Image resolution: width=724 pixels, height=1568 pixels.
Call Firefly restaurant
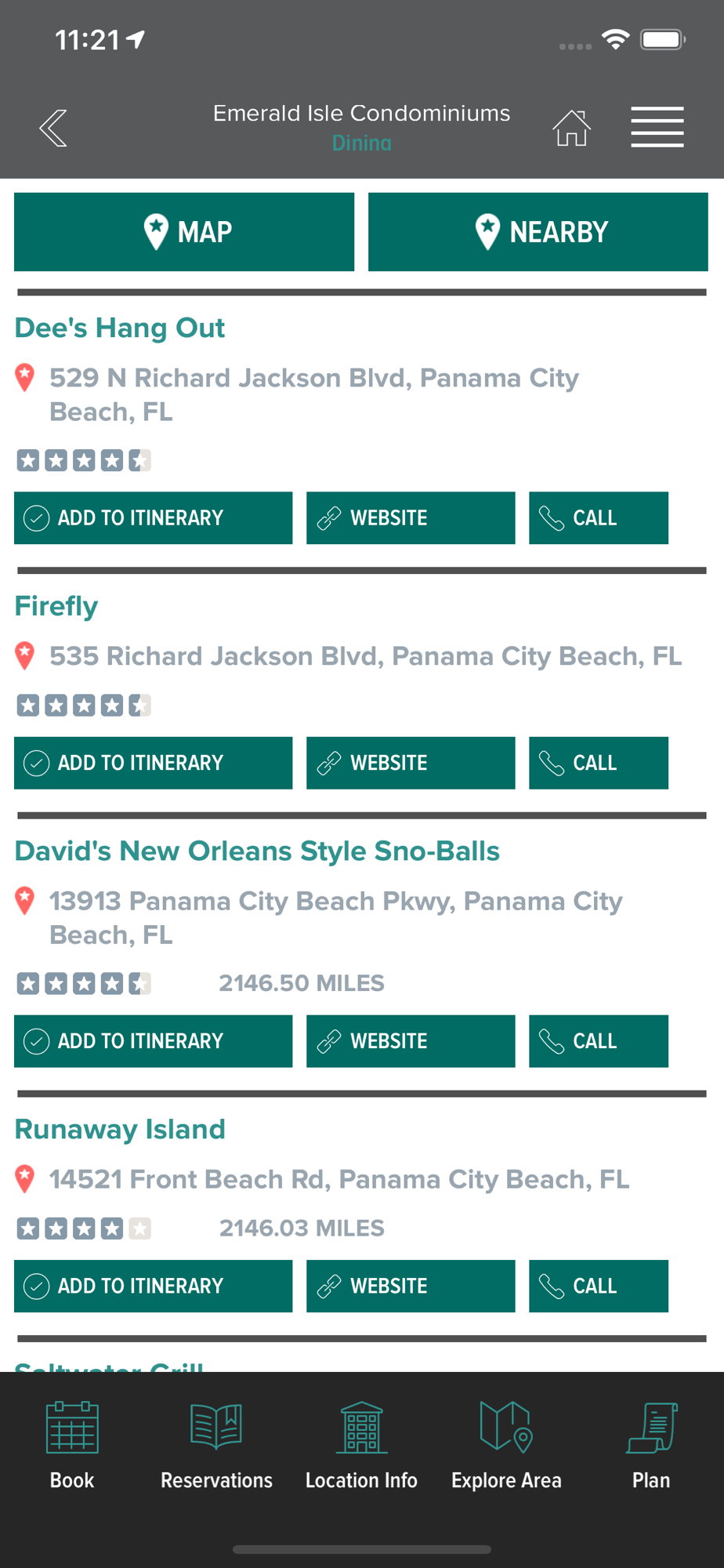tap(599, 763)
